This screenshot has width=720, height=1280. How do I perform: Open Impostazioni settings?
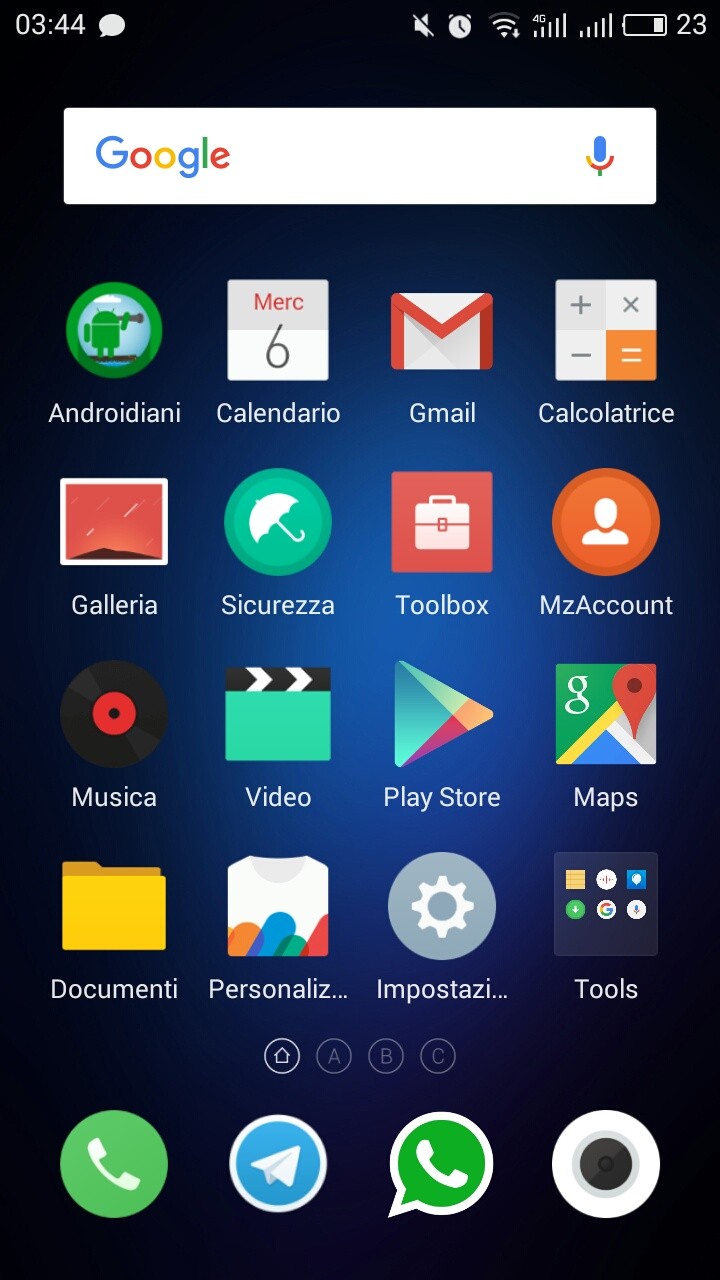[x=442, y=906]
